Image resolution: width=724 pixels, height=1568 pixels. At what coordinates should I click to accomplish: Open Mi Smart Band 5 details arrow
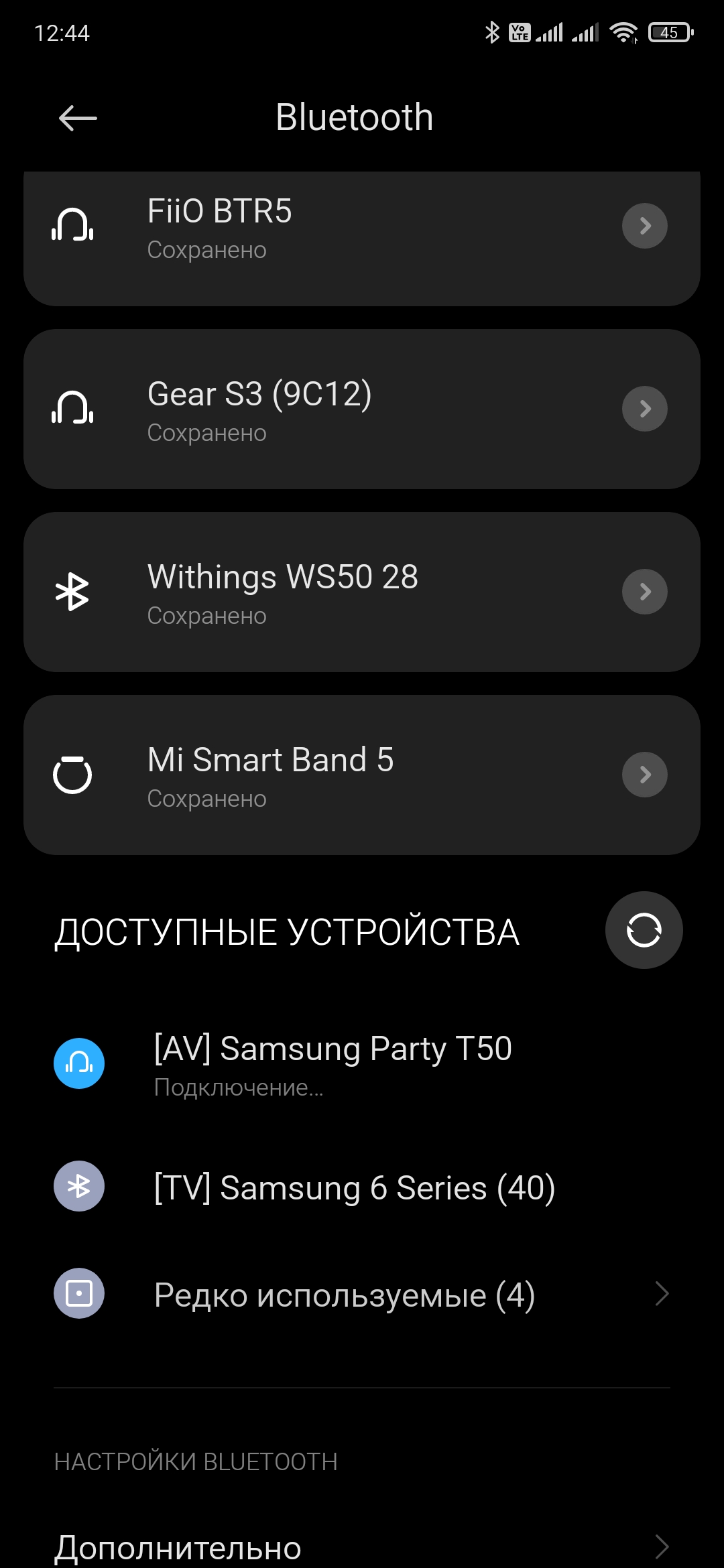(x=644, y=775)
